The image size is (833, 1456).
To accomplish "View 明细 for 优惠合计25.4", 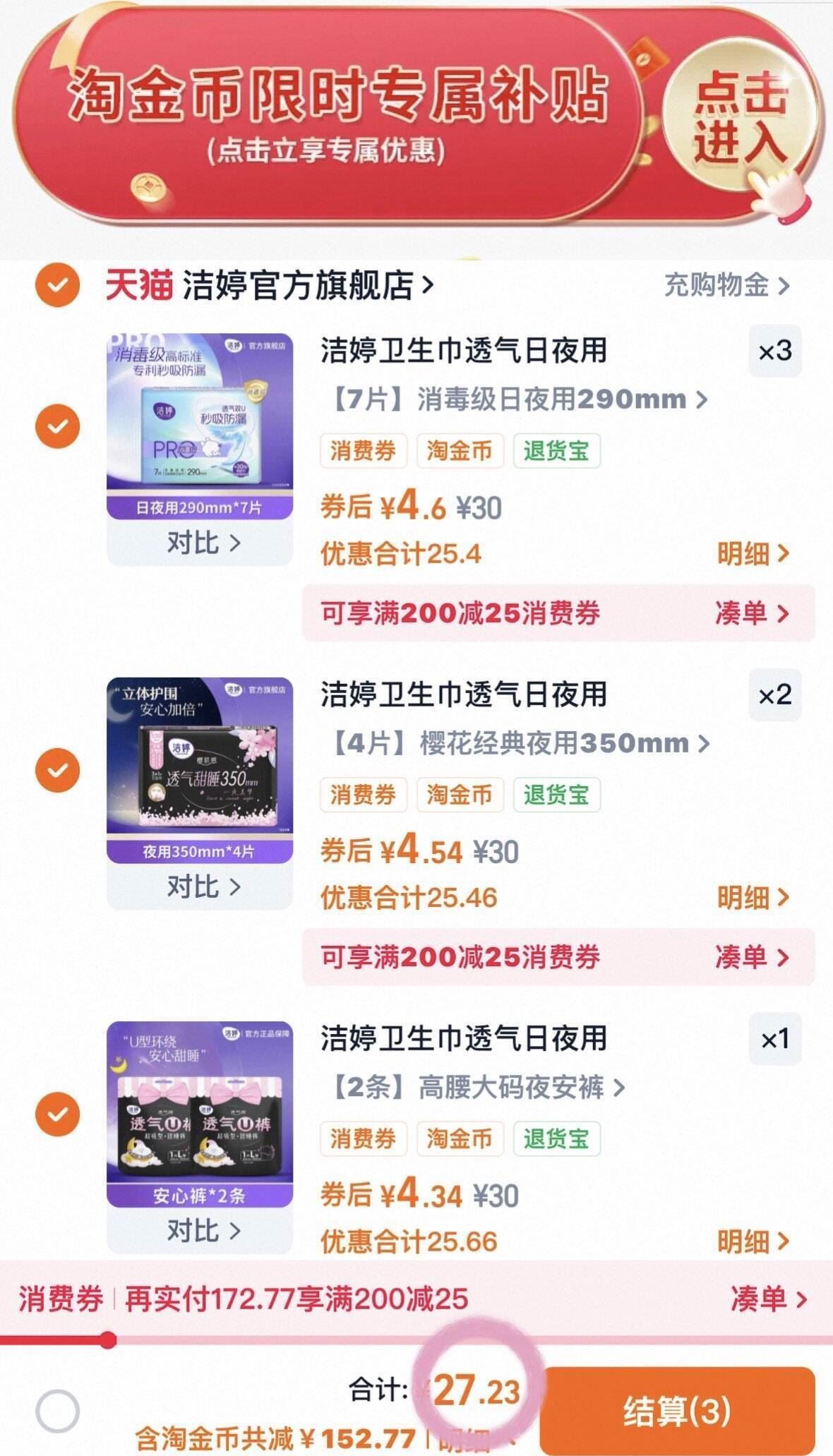I will [752, 554].
